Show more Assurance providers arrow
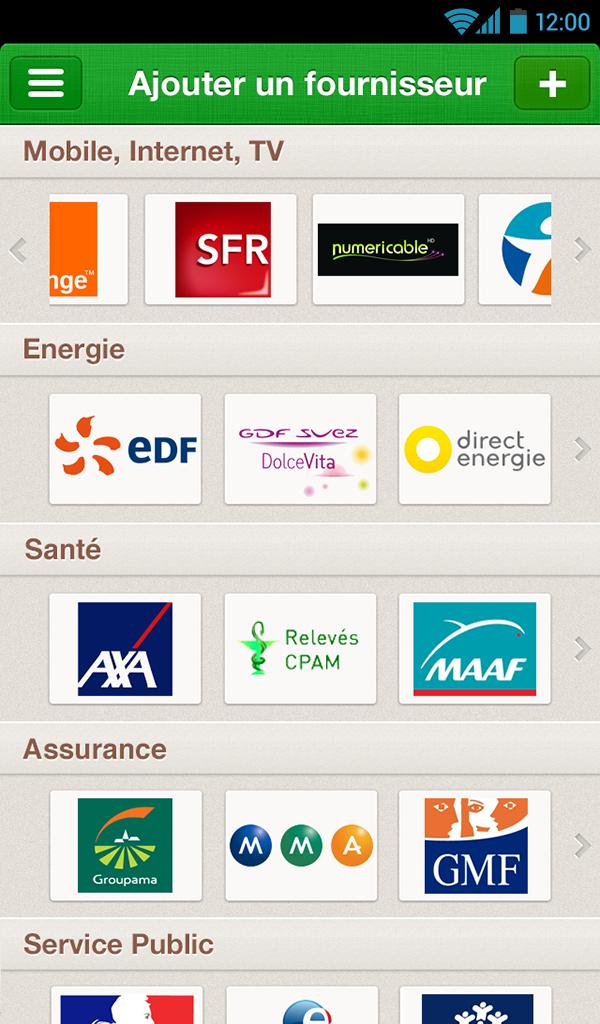Viewport: 600px width, 1024px height. pos(583,845)
